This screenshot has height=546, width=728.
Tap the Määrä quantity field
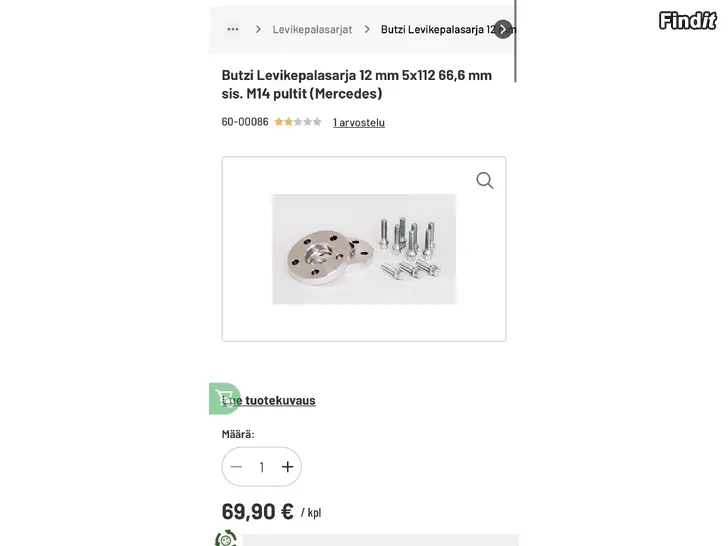pos(262,467)
